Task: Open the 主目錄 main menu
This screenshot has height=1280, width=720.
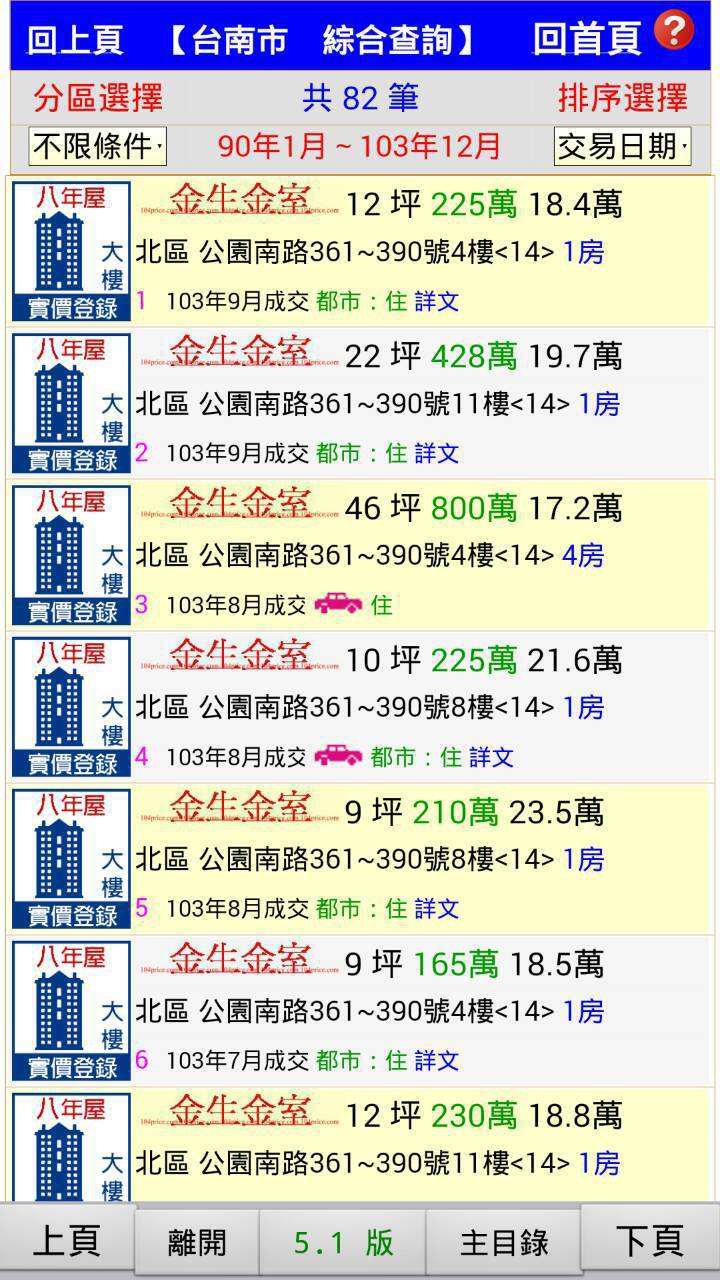Action: (504, 1243)
